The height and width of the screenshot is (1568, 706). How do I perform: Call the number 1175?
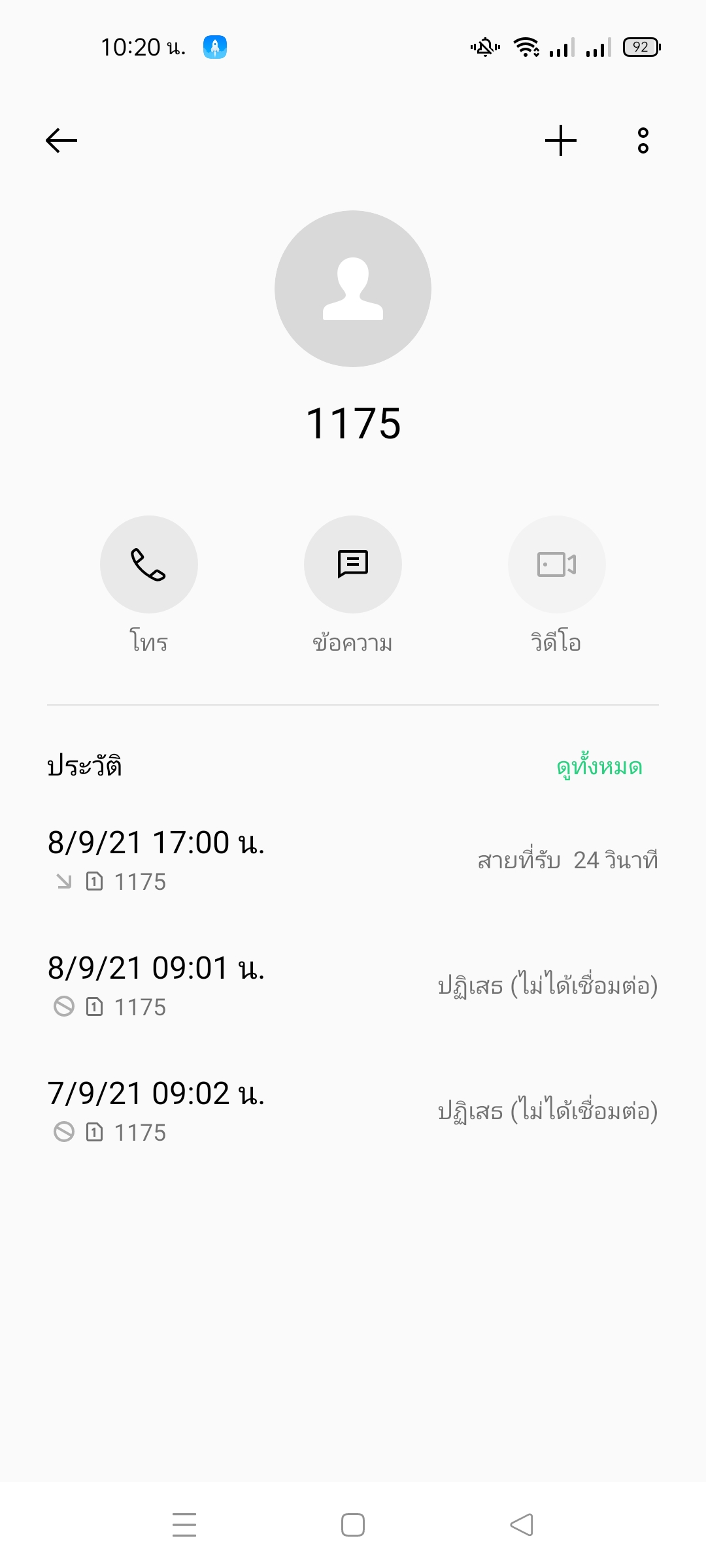point(149,564)
